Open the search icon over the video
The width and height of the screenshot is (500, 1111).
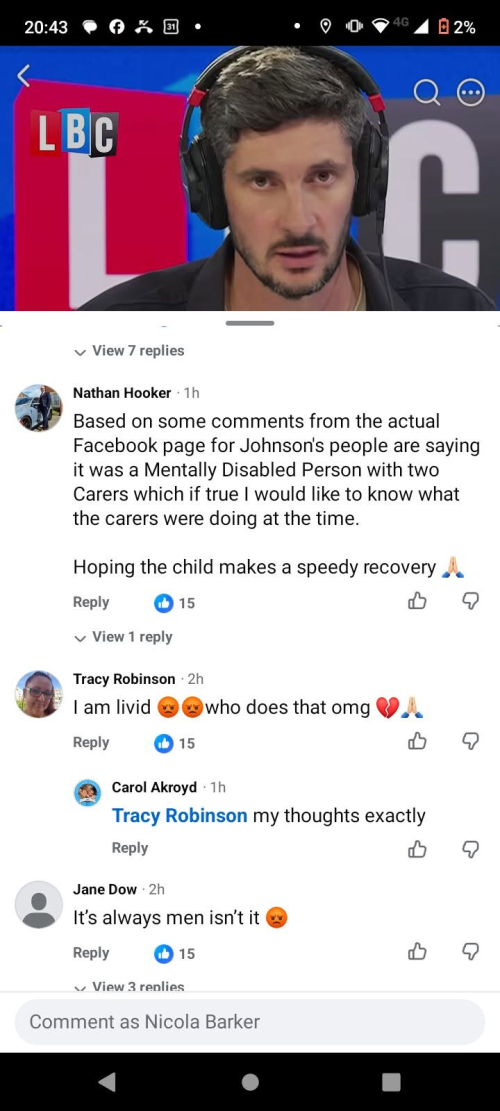(x=427, y=93)
